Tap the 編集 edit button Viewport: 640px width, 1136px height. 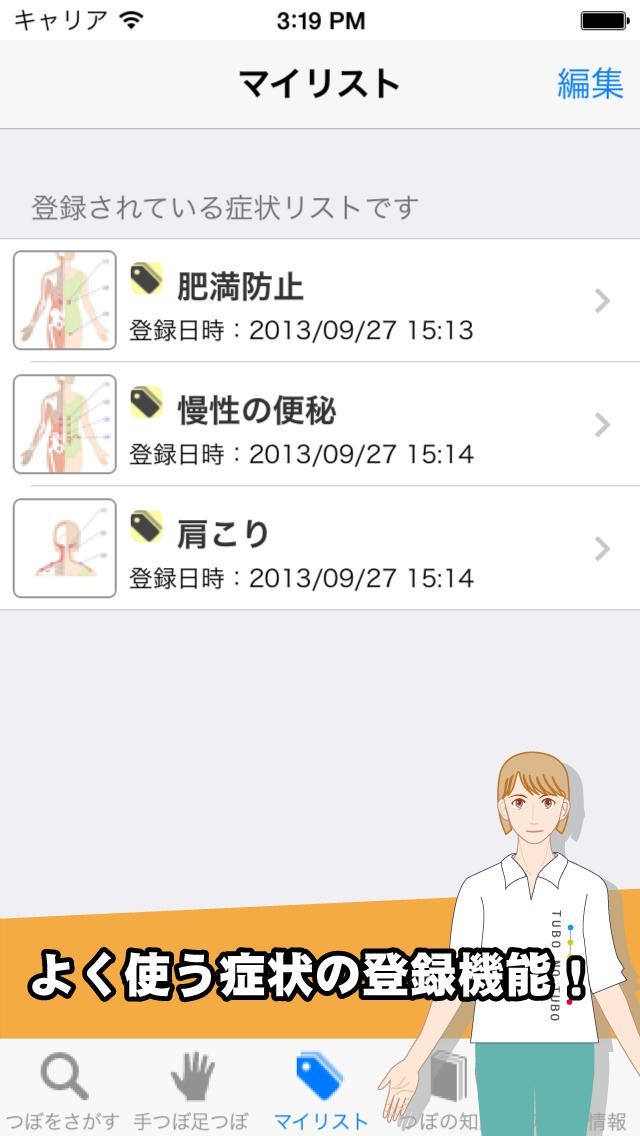point(589,84)
